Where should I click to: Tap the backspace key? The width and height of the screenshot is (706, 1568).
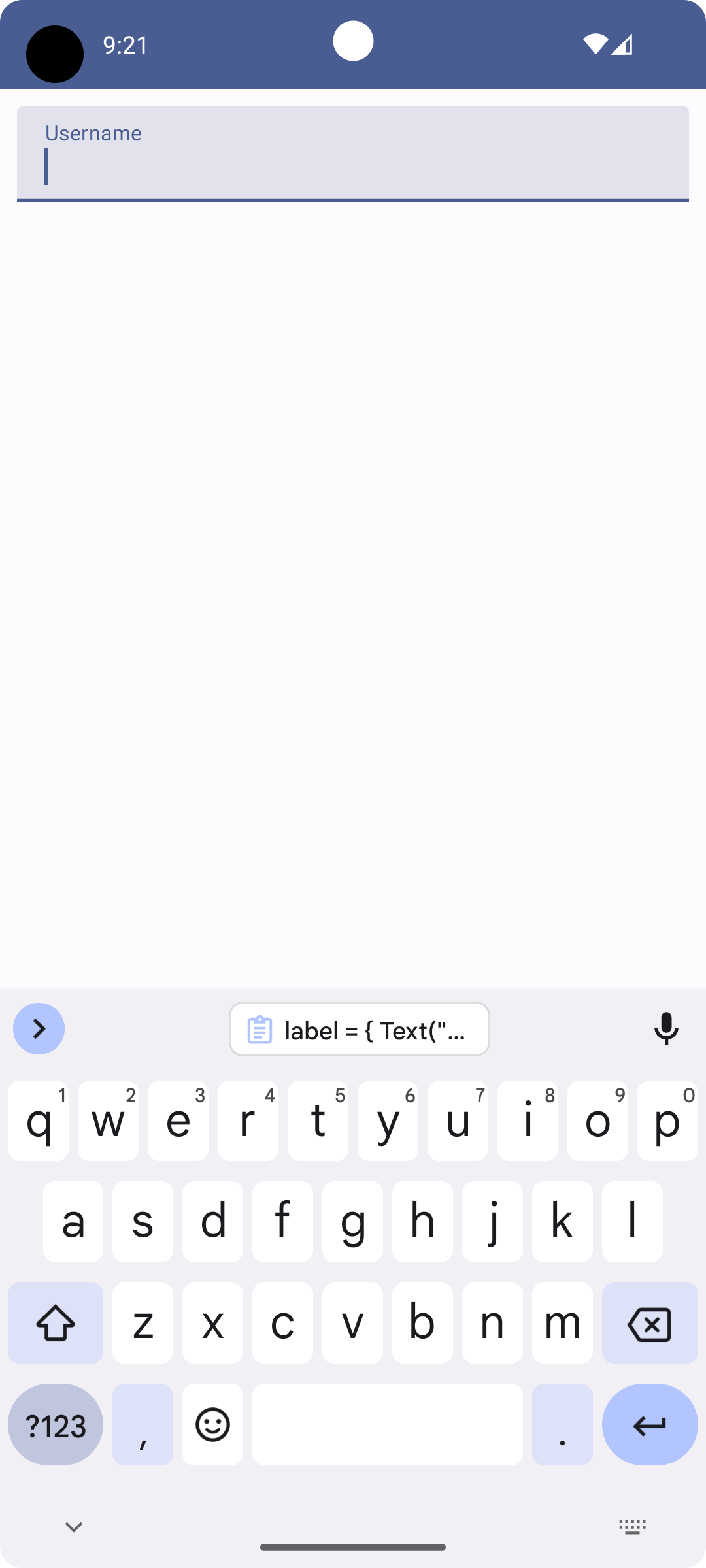tap(649, 1324)
